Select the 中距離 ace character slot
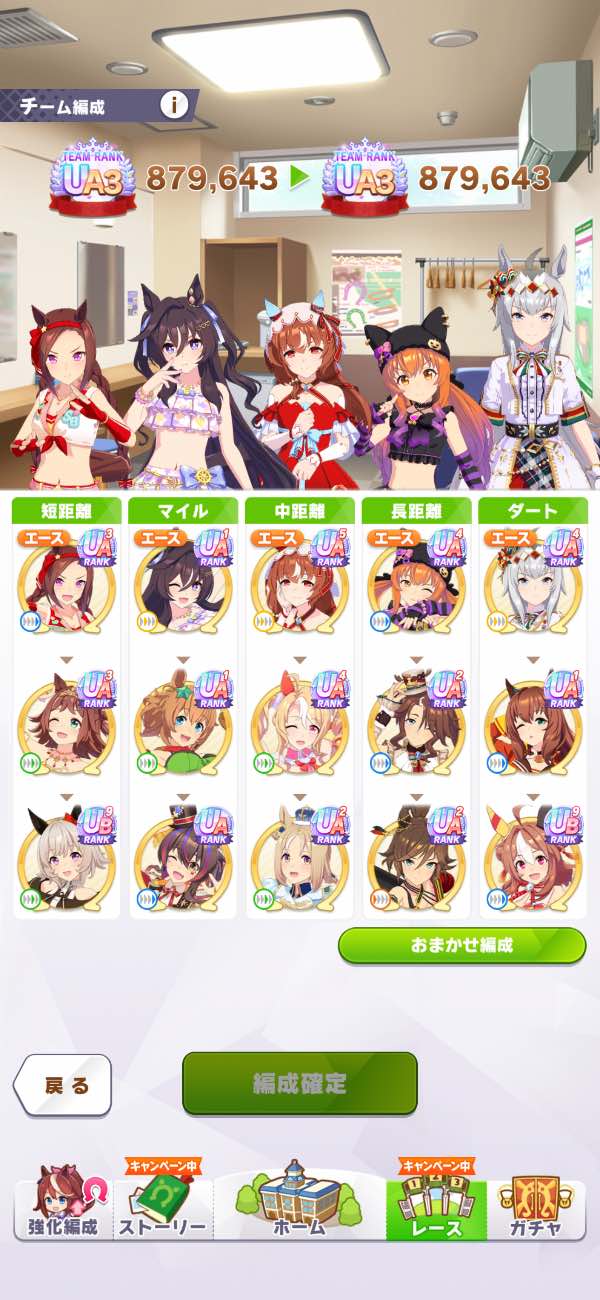 click(299, 587)
